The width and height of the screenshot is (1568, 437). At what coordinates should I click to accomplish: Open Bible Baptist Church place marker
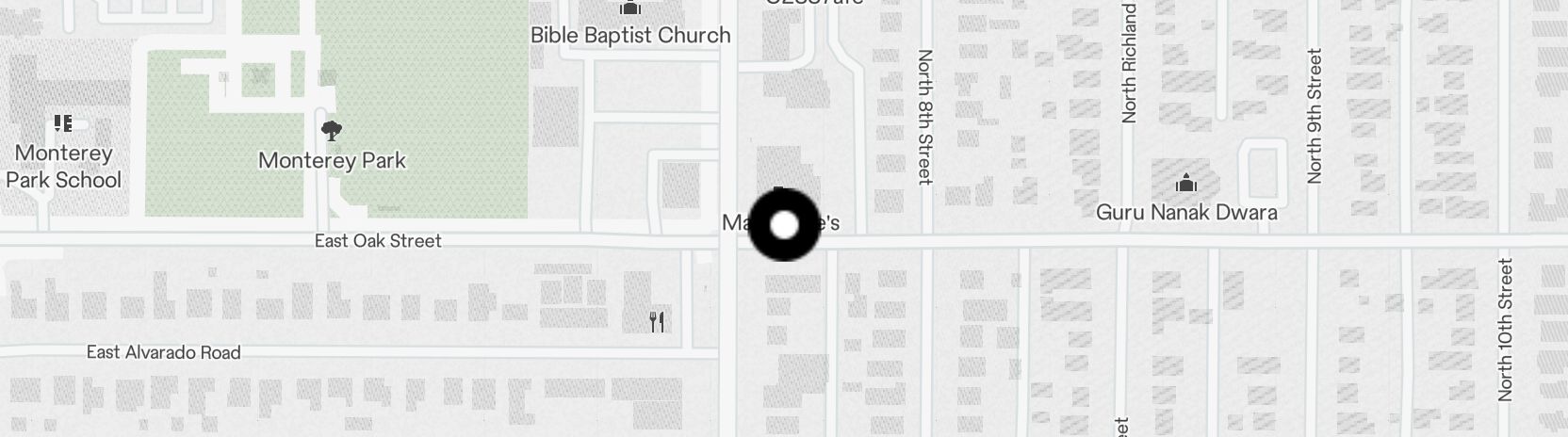(630, 9)
